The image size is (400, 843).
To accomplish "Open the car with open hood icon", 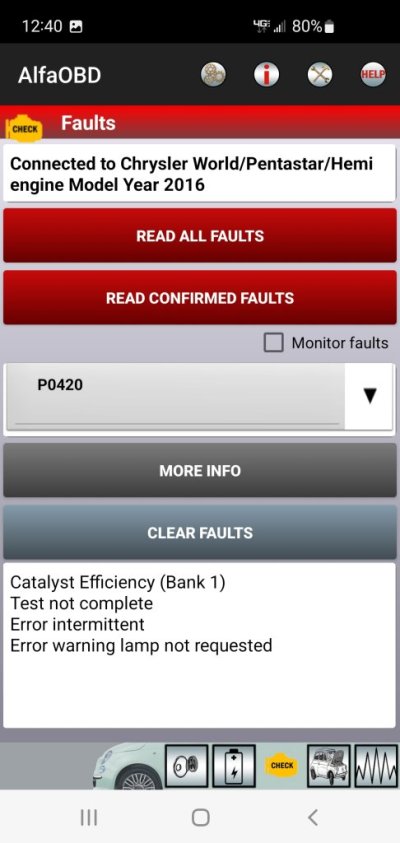I will pyautogui.click(x=328, y=766).
